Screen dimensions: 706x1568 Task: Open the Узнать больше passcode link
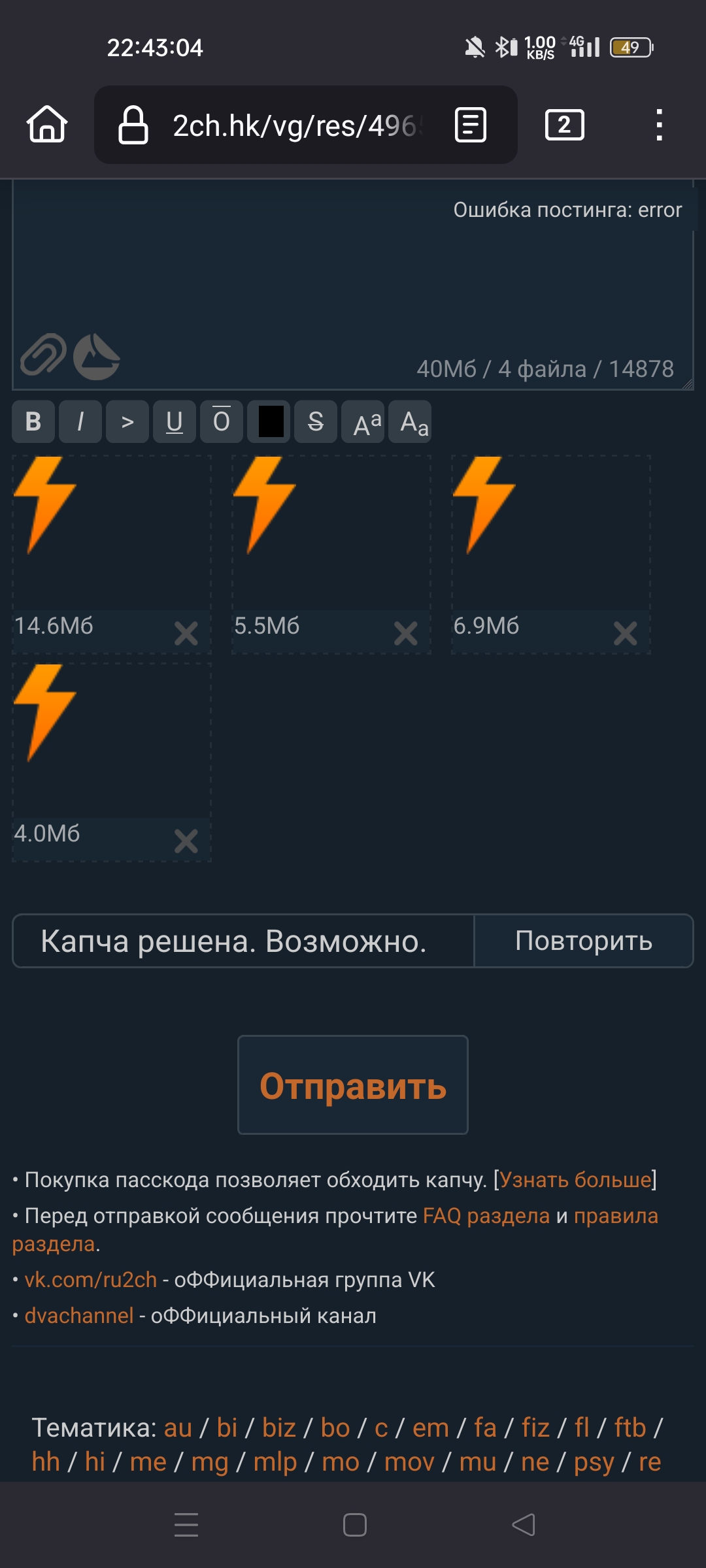pyautogui.click(x=575, y=1179)
